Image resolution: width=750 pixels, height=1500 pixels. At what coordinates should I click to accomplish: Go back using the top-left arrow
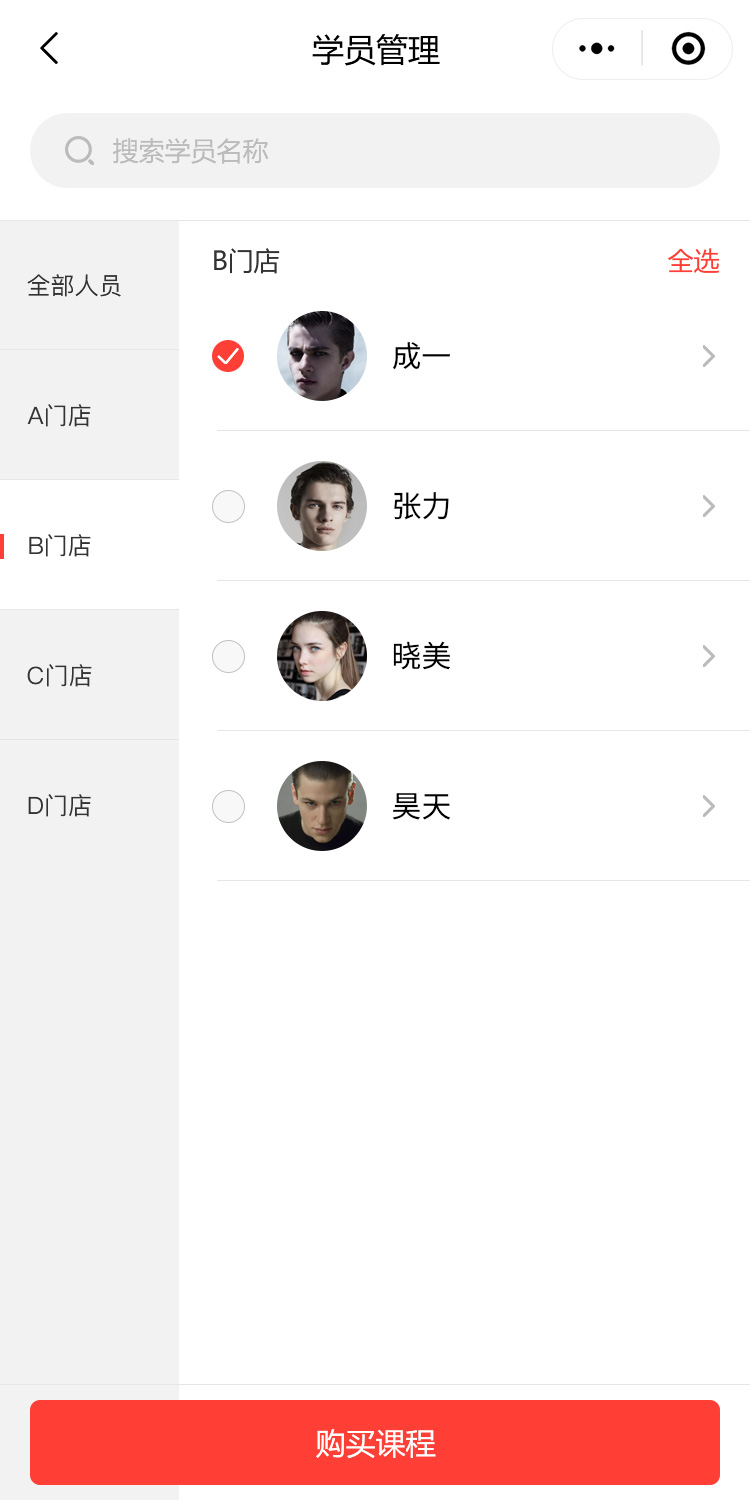click(x=49, y=48)
